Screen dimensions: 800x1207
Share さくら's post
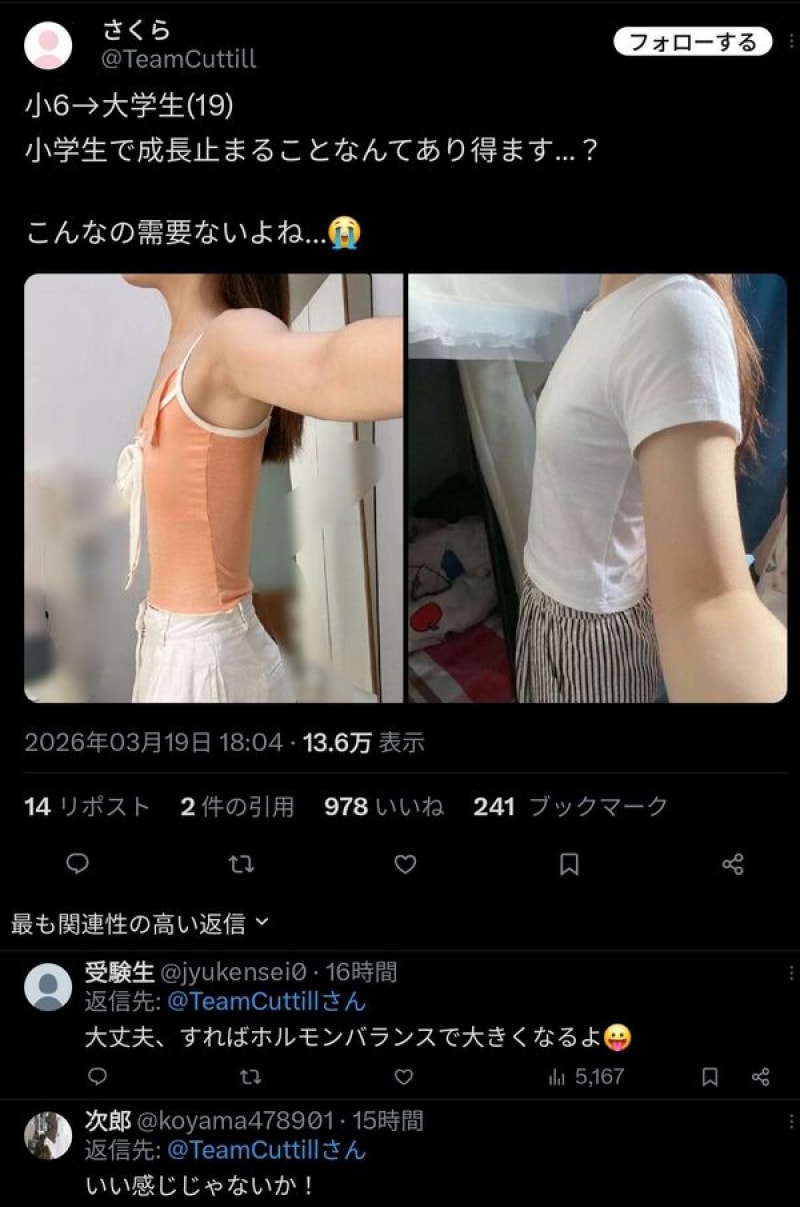click(x=733, y=864)
